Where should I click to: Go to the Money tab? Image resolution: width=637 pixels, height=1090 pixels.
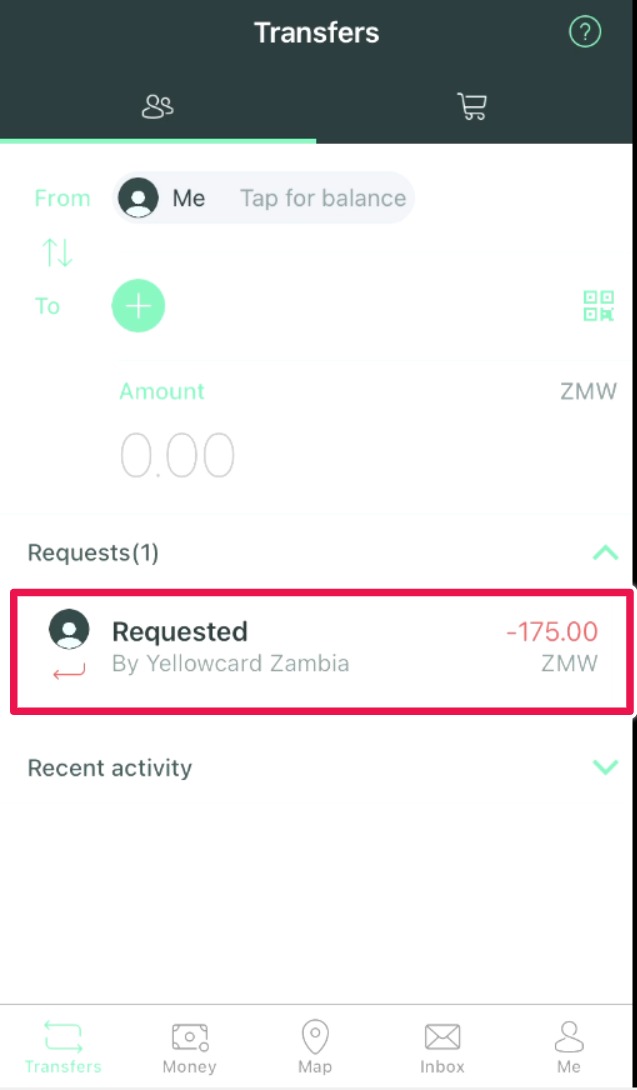click(x=189, y=1047)
